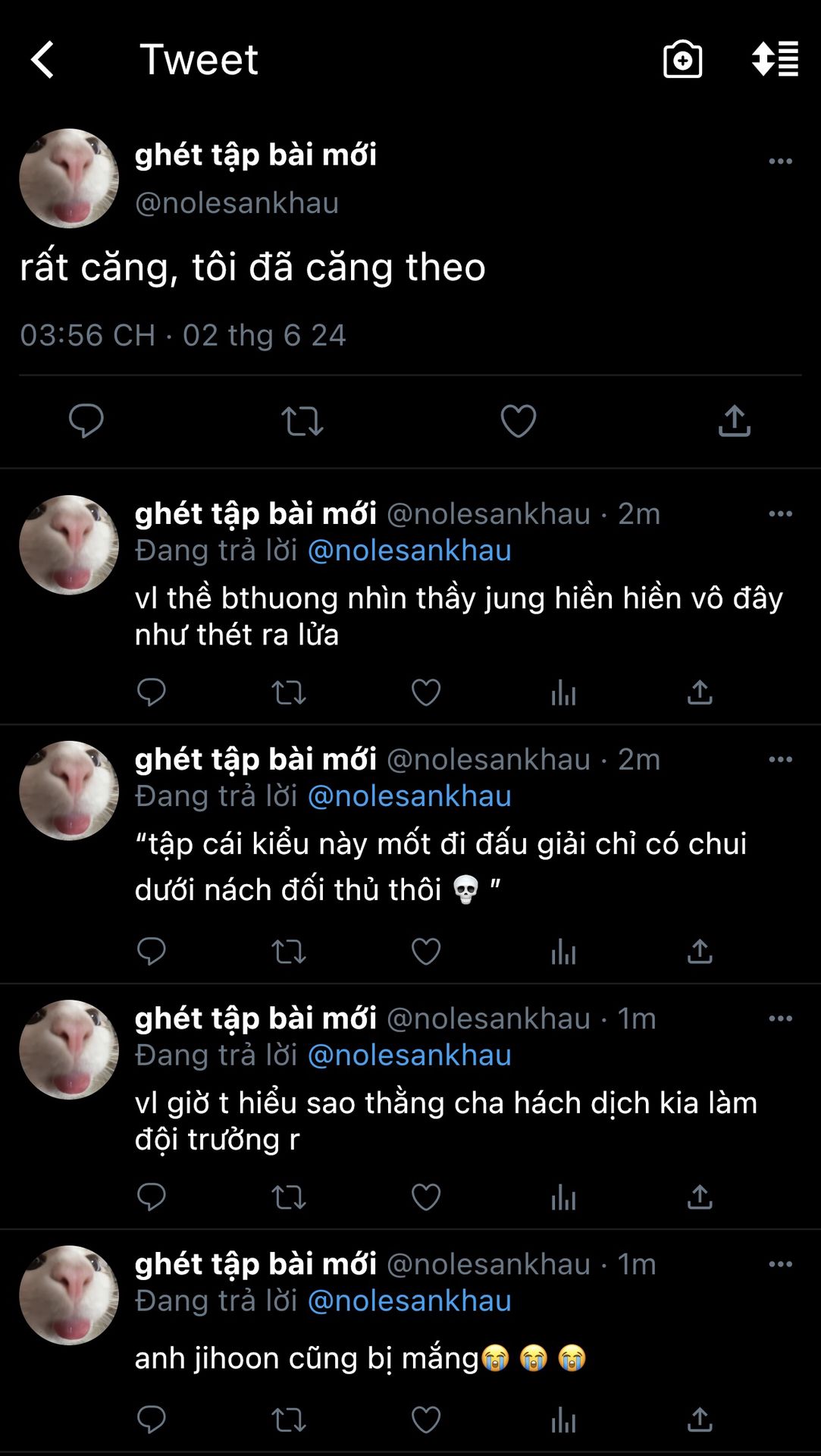Open overflow menu on "tập cái kiểu này" reply
The image size is (821, 1456).
click(x=780, y=759)
